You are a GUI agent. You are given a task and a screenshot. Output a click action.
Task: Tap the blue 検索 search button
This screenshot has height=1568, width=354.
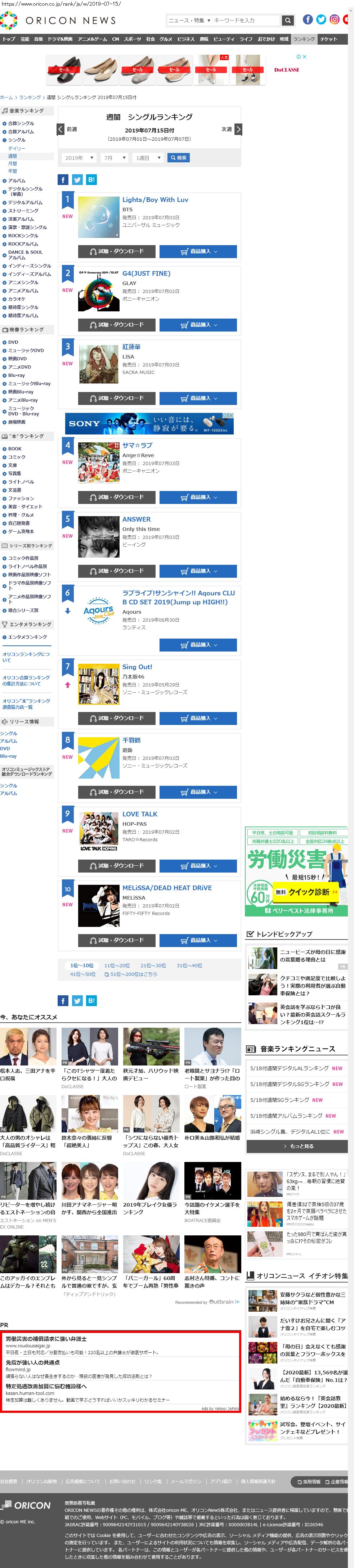[x=179, y=158]
